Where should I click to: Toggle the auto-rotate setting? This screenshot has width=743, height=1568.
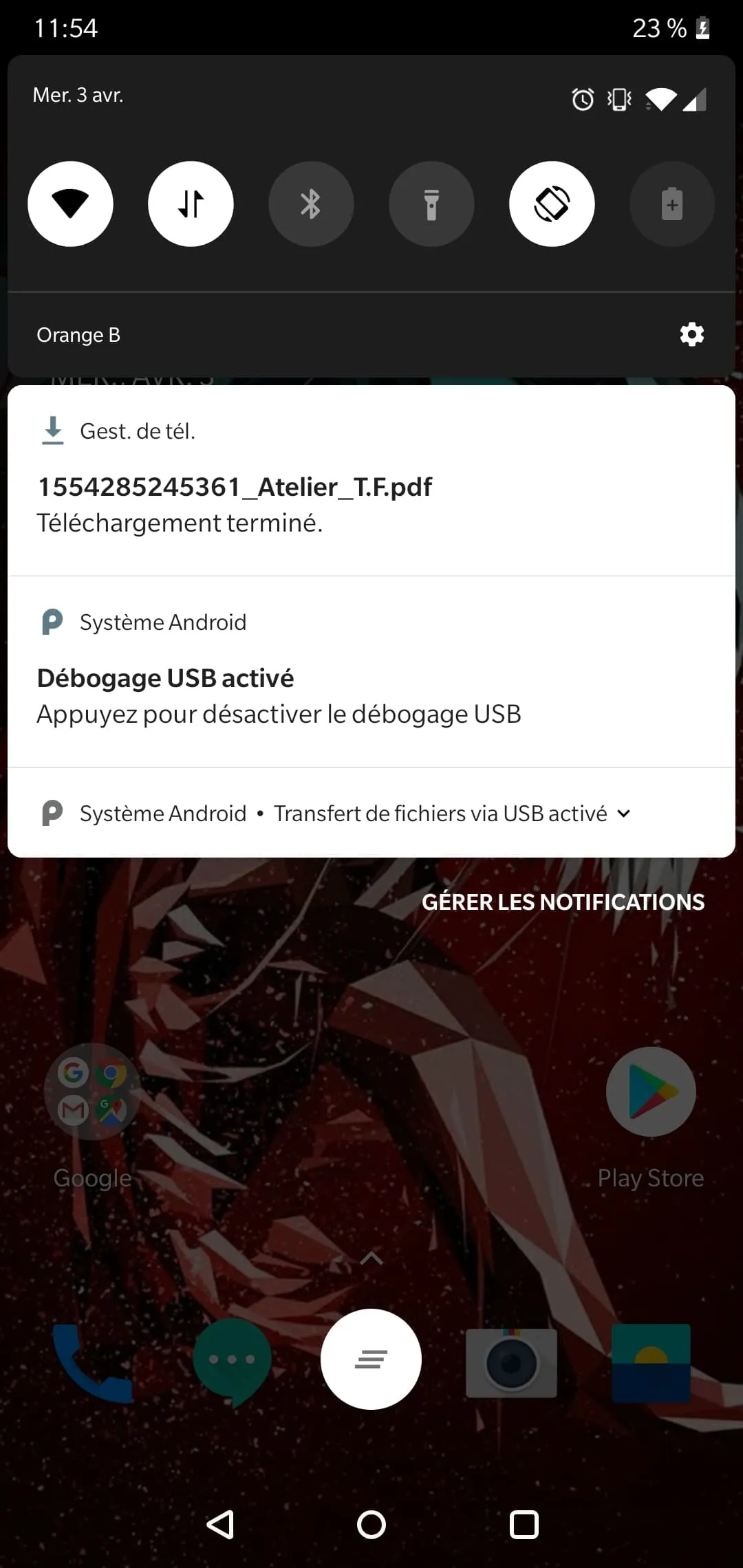pos(552,204)
